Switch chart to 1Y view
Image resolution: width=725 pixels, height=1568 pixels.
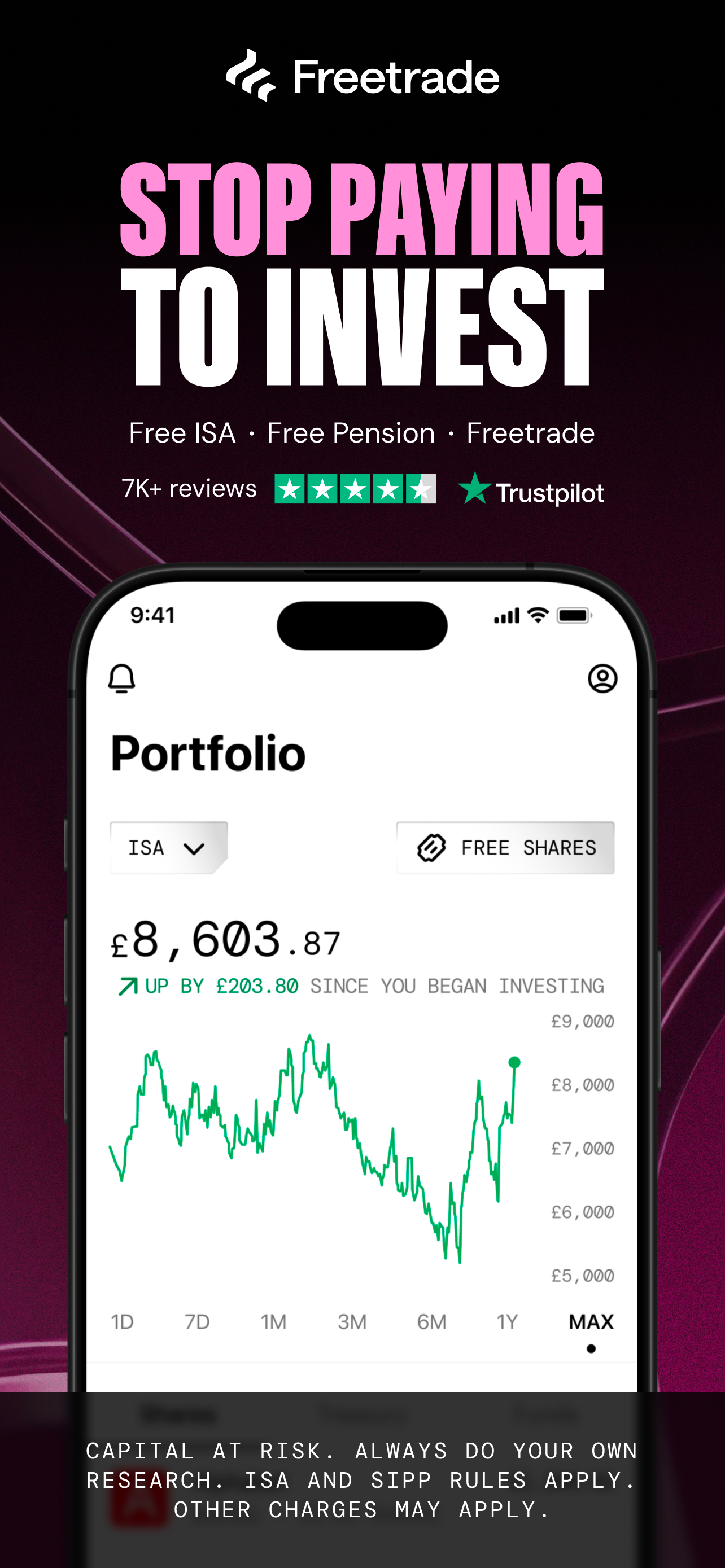[x=509, y=1321]
